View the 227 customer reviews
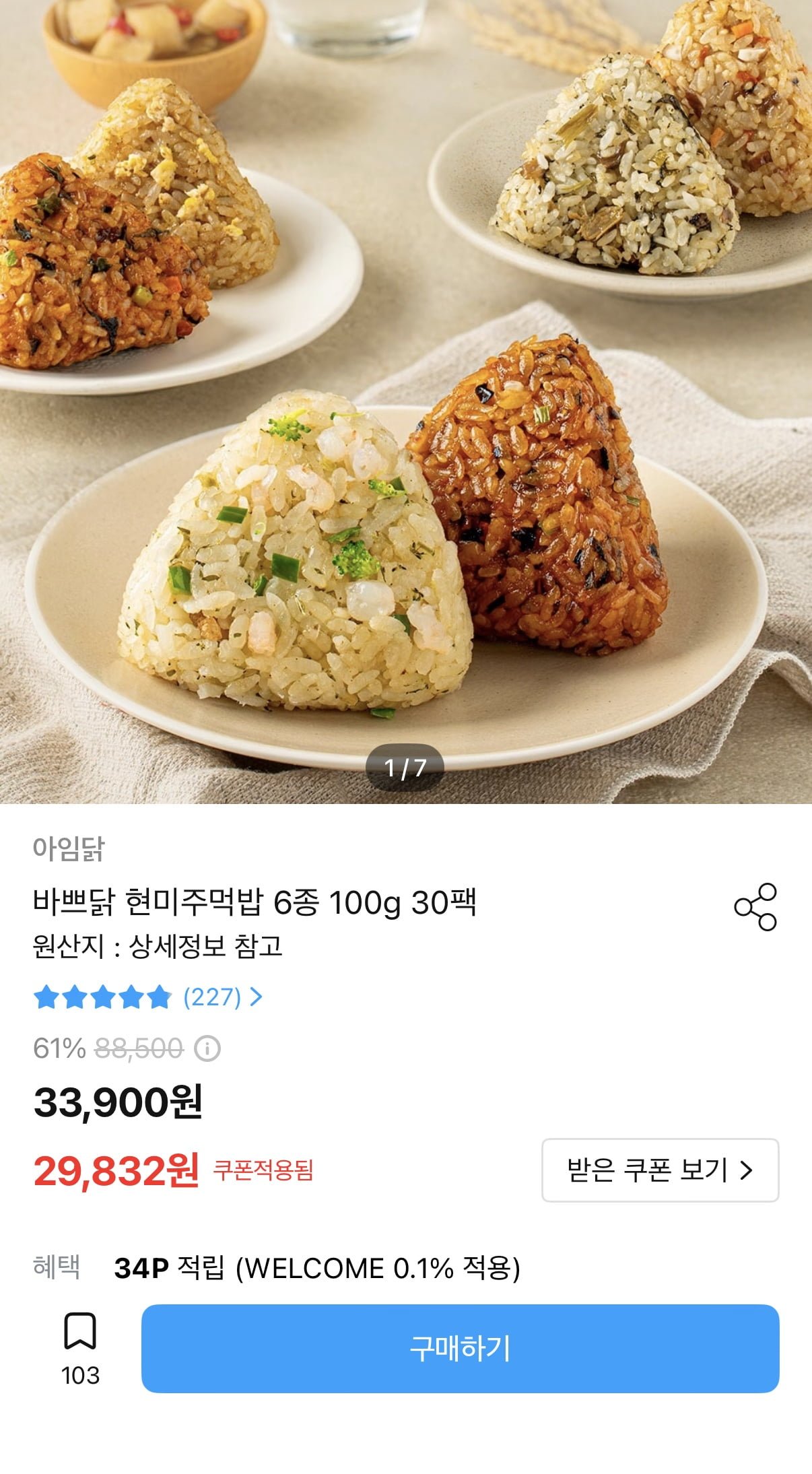 (222, 997)
